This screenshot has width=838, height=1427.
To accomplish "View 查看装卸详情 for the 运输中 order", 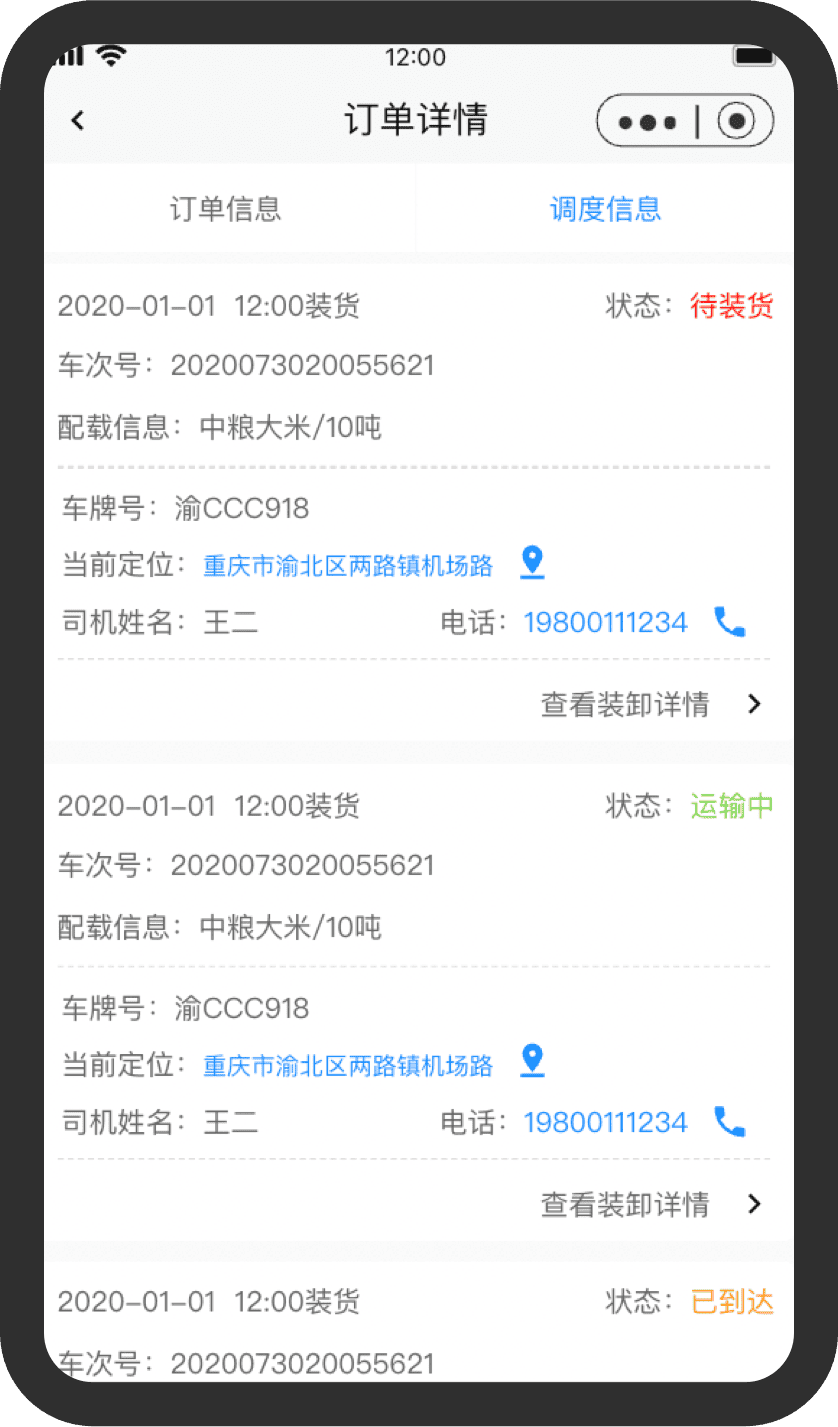I will 651,1204.
